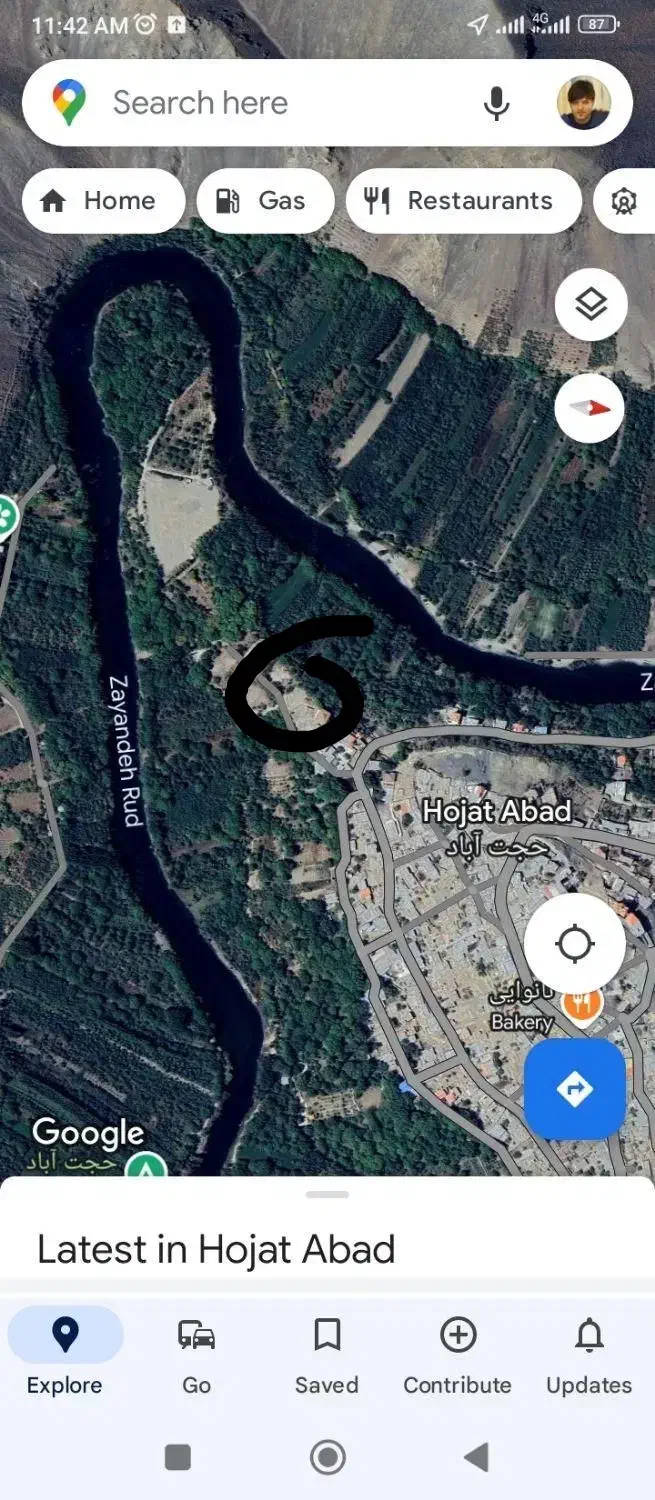
Task: Go to the system home screen
Action: point(328,1457)
